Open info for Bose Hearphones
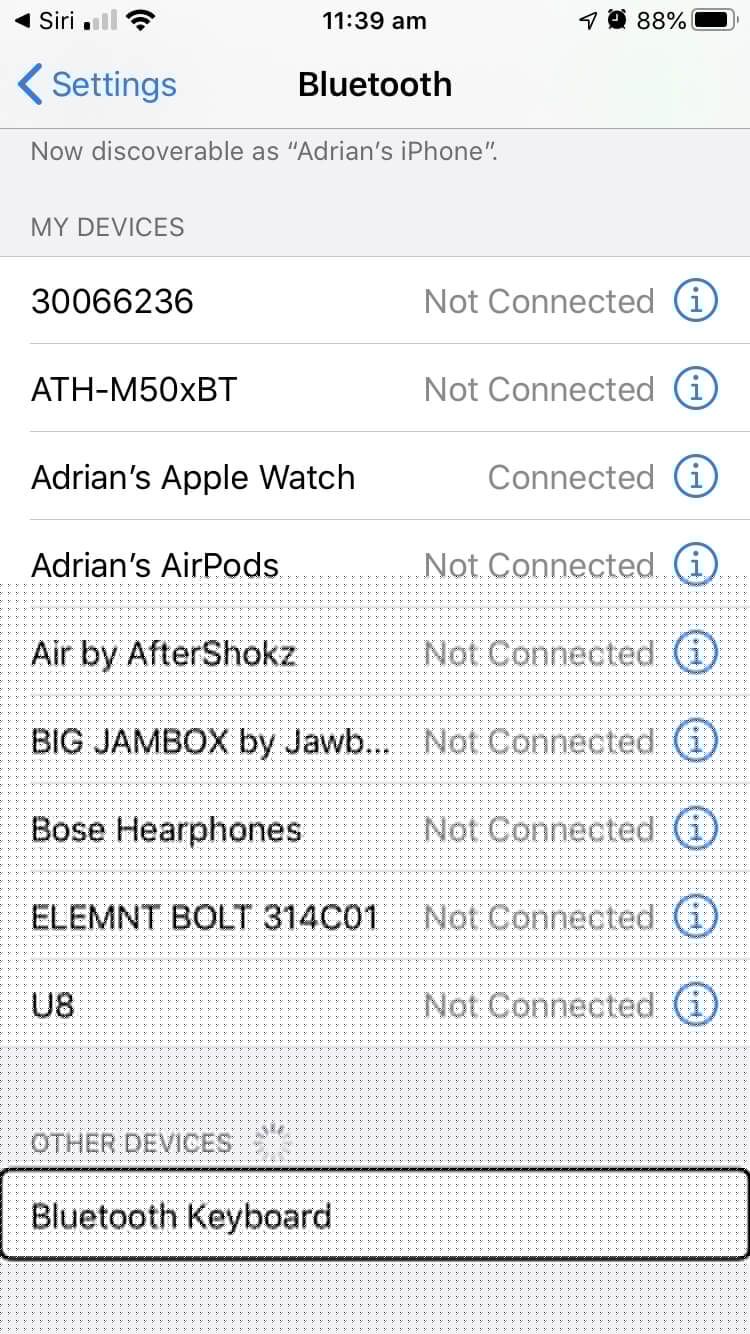The height and width of the screenshot is (1334, 750). pos(696,829)
